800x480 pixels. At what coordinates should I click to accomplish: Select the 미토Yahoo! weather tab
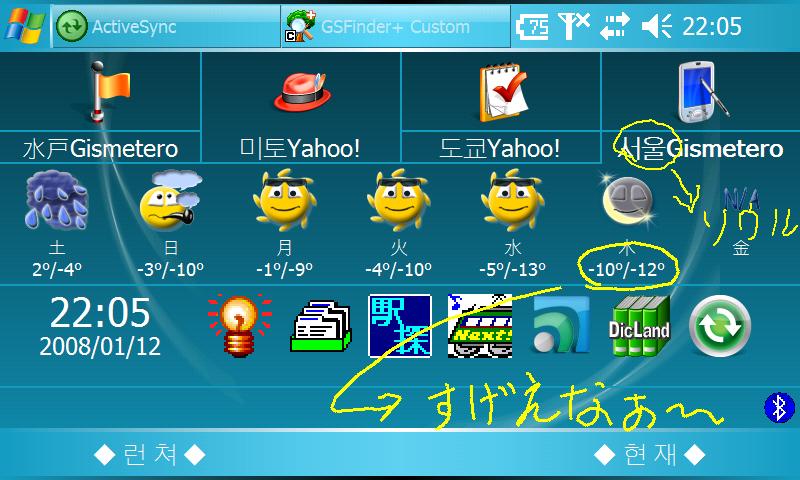click(x=300, y=108)
